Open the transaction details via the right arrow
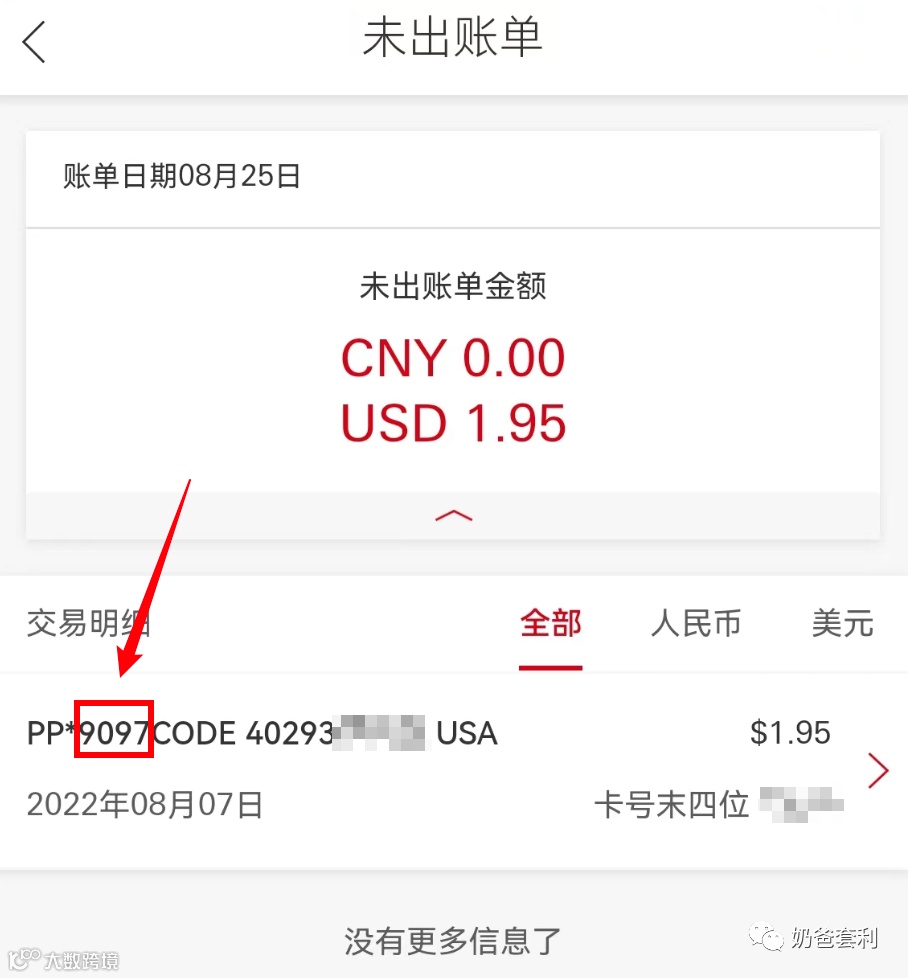 pos(877,770)
